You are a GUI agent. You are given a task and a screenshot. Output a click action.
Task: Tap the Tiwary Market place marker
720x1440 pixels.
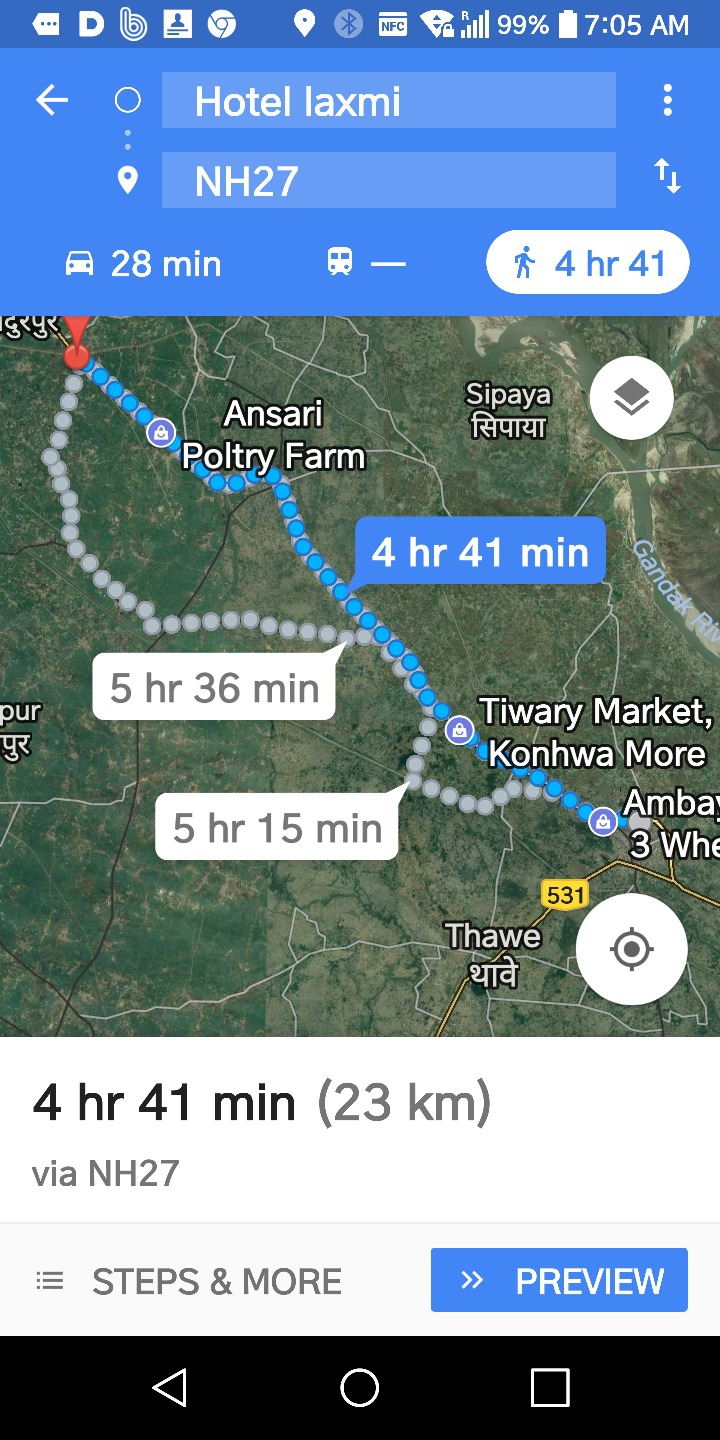pyautogui.click(x=459, y=730)
